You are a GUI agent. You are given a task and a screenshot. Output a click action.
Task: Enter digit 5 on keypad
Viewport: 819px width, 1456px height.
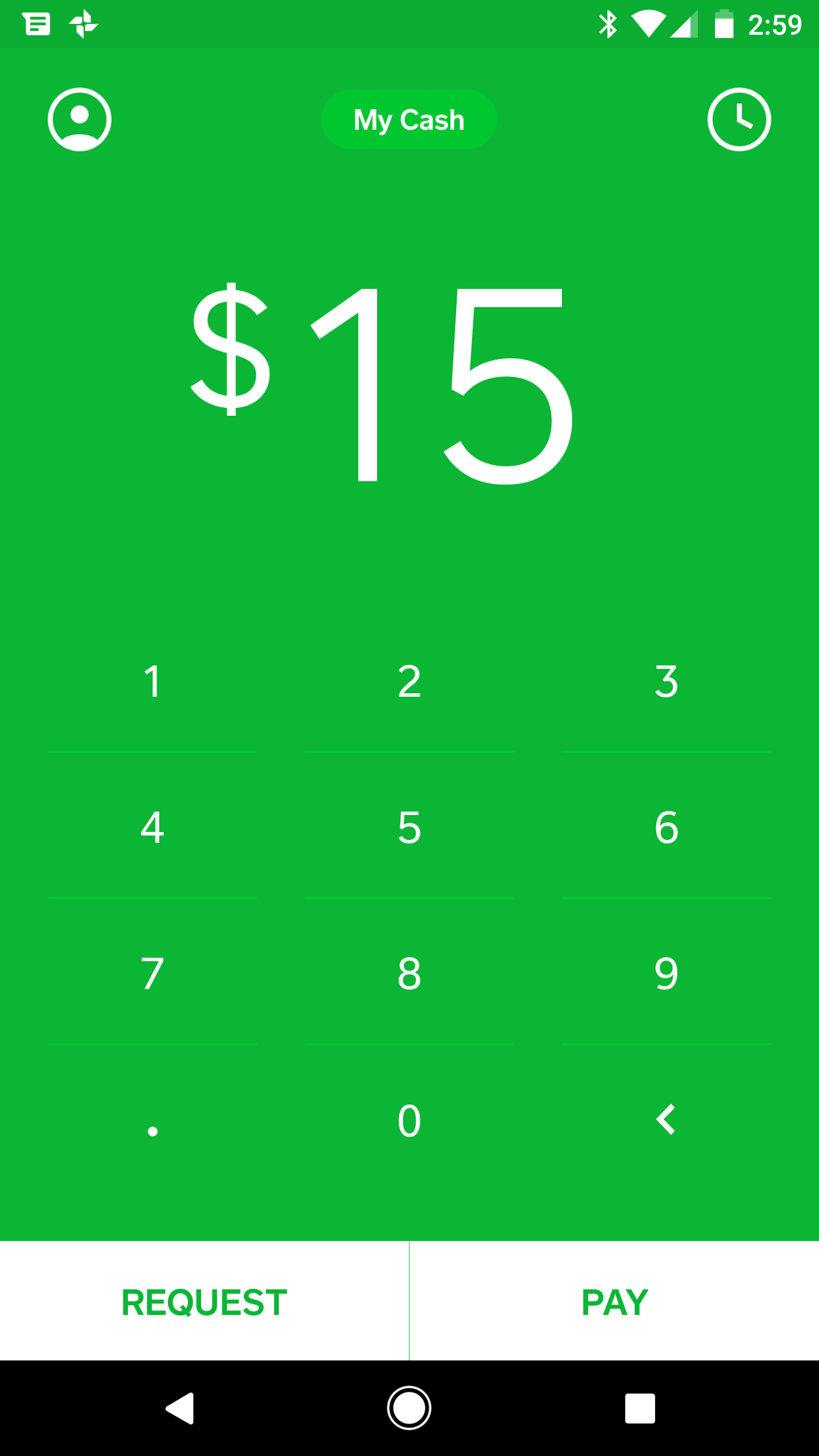point(409,828)
